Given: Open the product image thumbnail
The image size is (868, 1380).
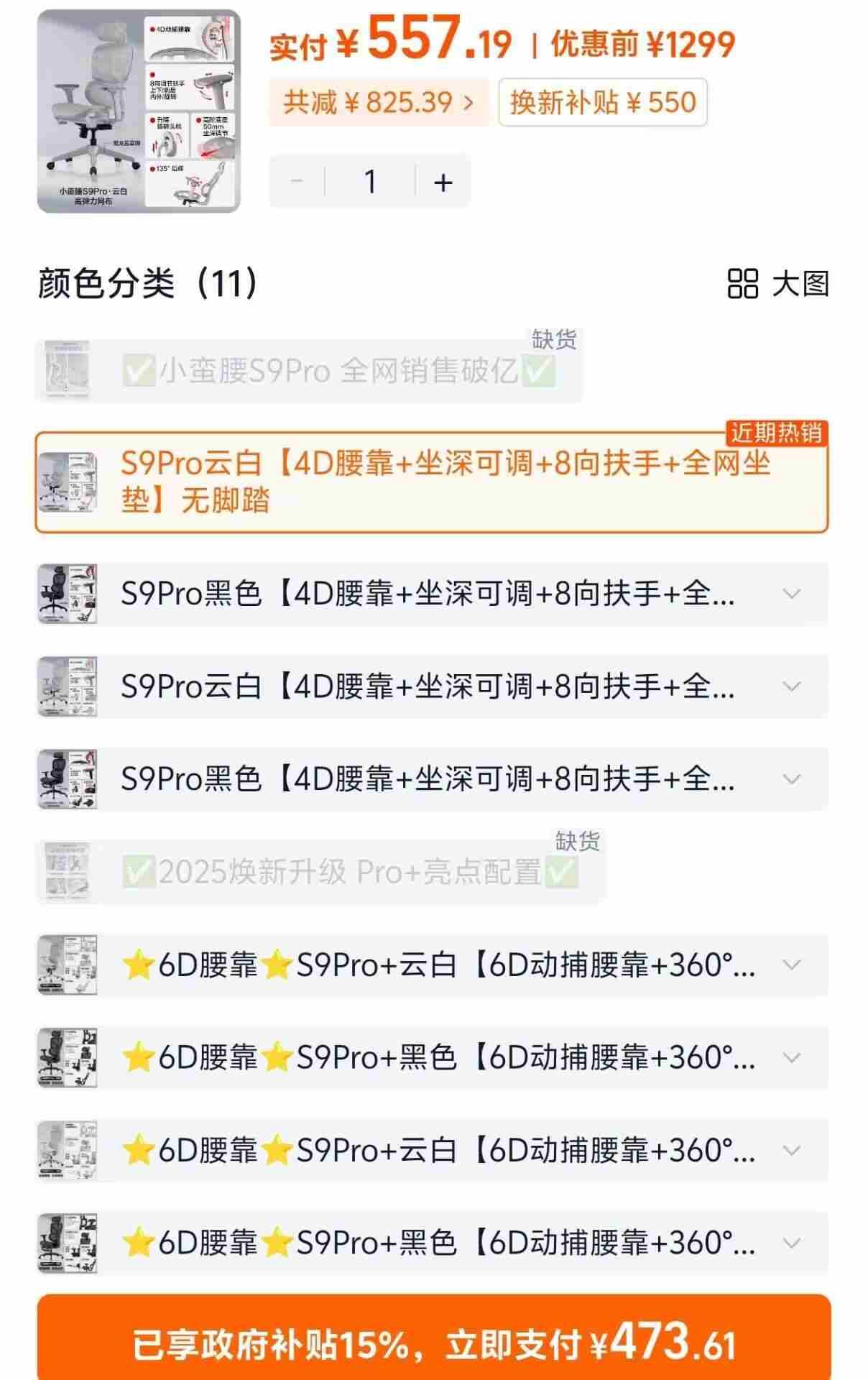Looking at the screenshot, I should pyautogui.click(x=138, y=111).
